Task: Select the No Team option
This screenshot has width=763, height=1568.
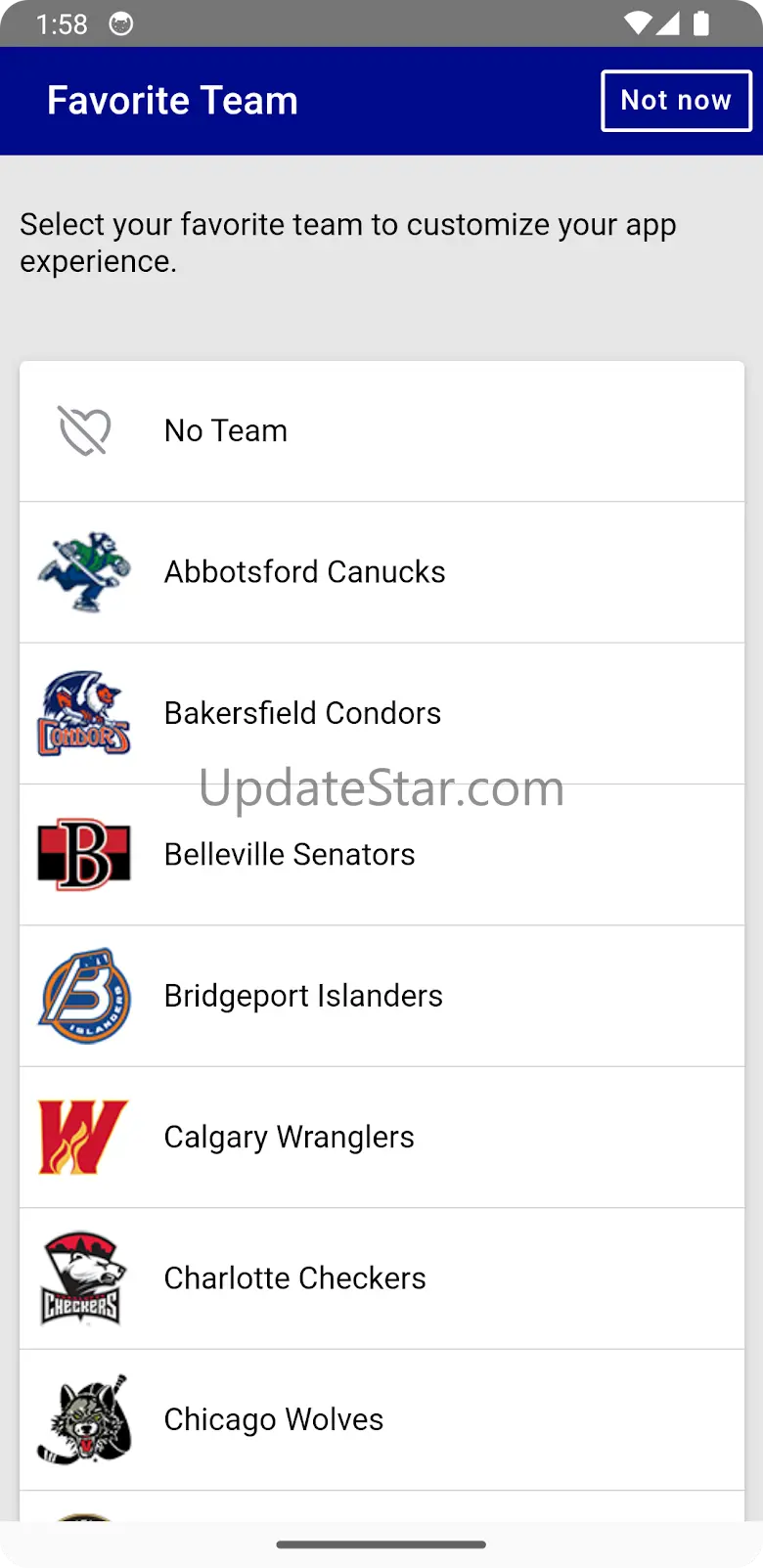Action: pyautogui.click(x=381, y=431)
